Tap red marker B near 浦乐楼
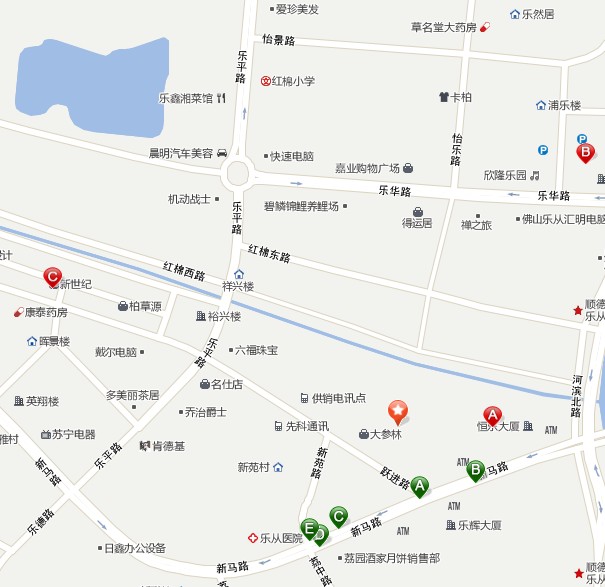 coord(585,153)
